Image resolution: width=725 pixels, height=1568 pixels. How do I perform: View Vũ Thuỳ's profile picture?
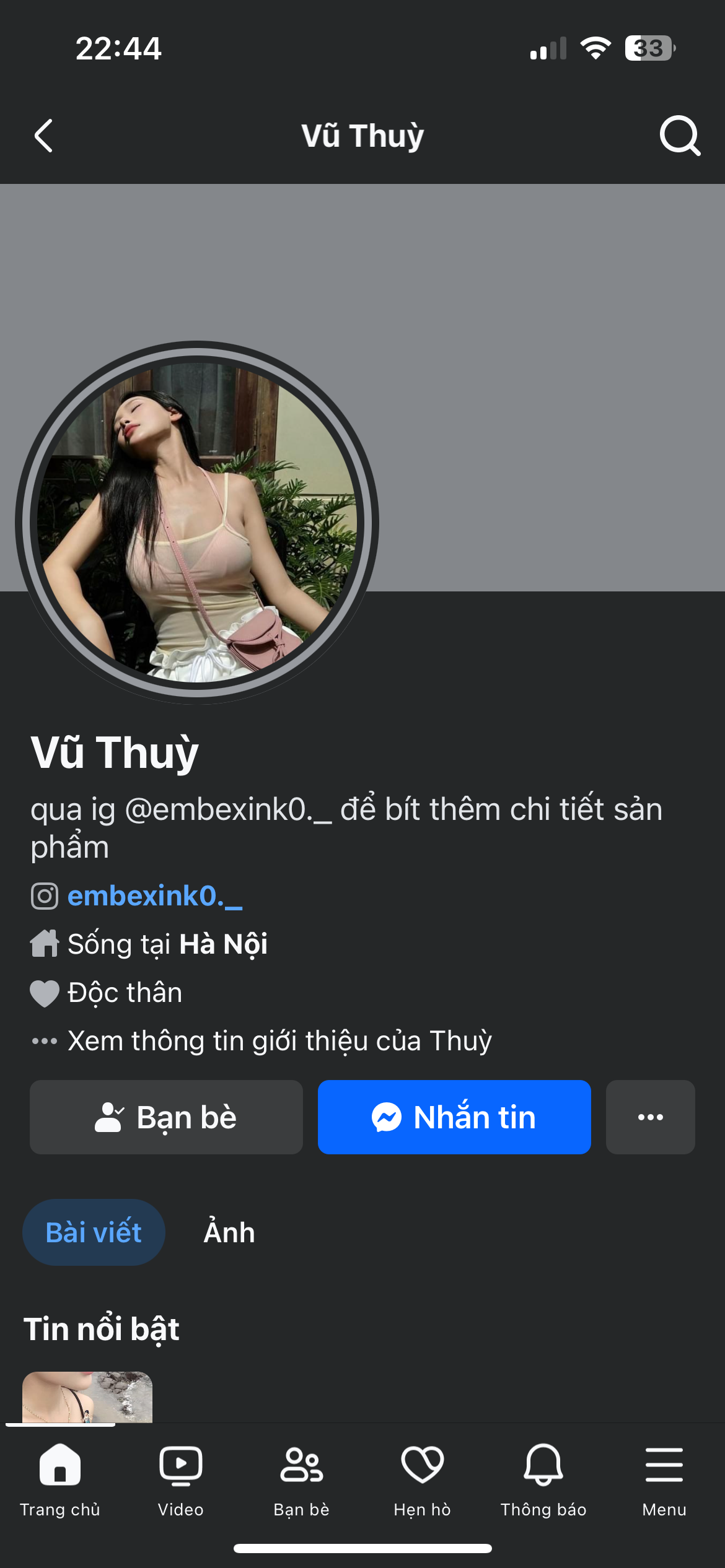tap(197, 522)
